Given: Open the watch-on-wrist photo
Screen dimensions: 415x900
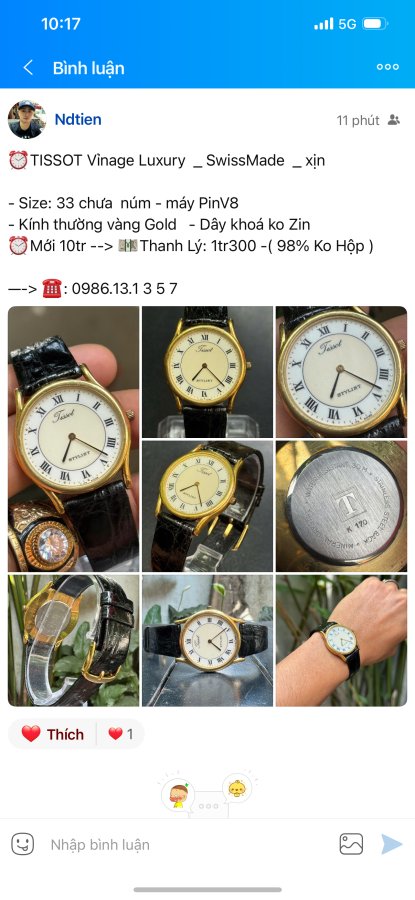Looking at the screenshot, I should 342,641.
